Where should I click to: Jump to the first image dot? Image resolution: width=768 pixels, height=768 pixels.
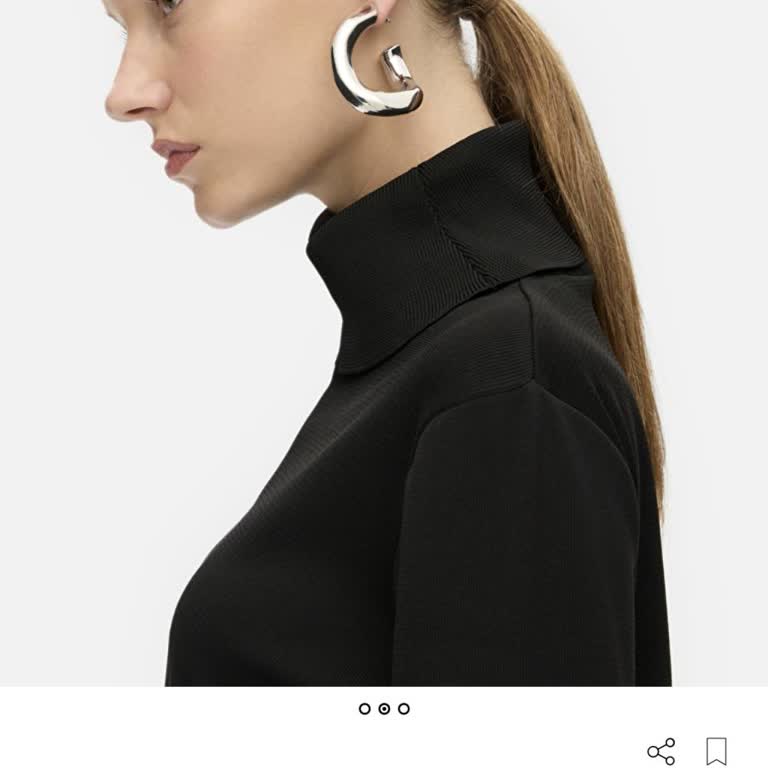365,709
